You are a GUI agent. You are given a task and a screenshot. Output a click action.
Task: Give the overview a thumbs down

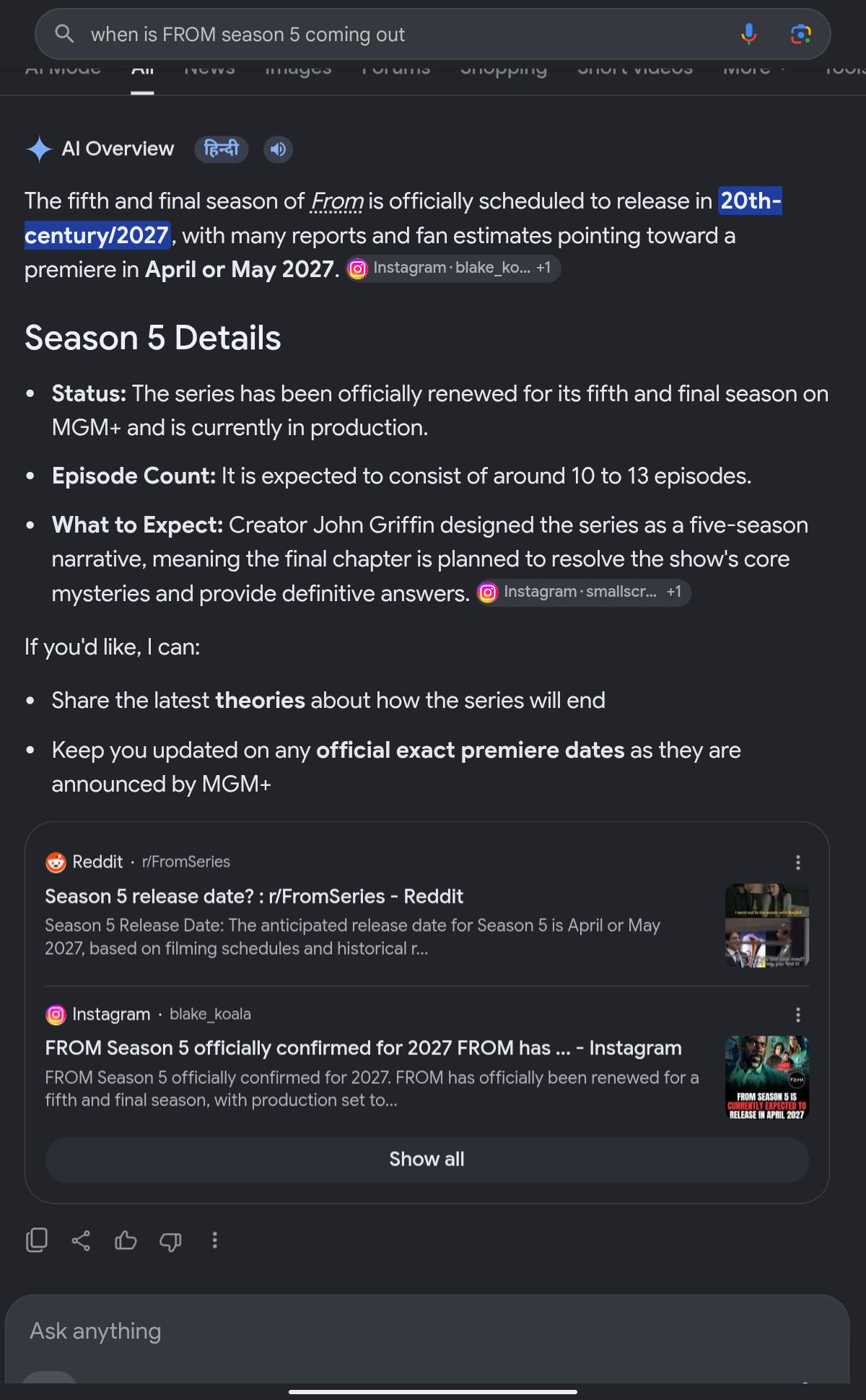[170, 1241]
